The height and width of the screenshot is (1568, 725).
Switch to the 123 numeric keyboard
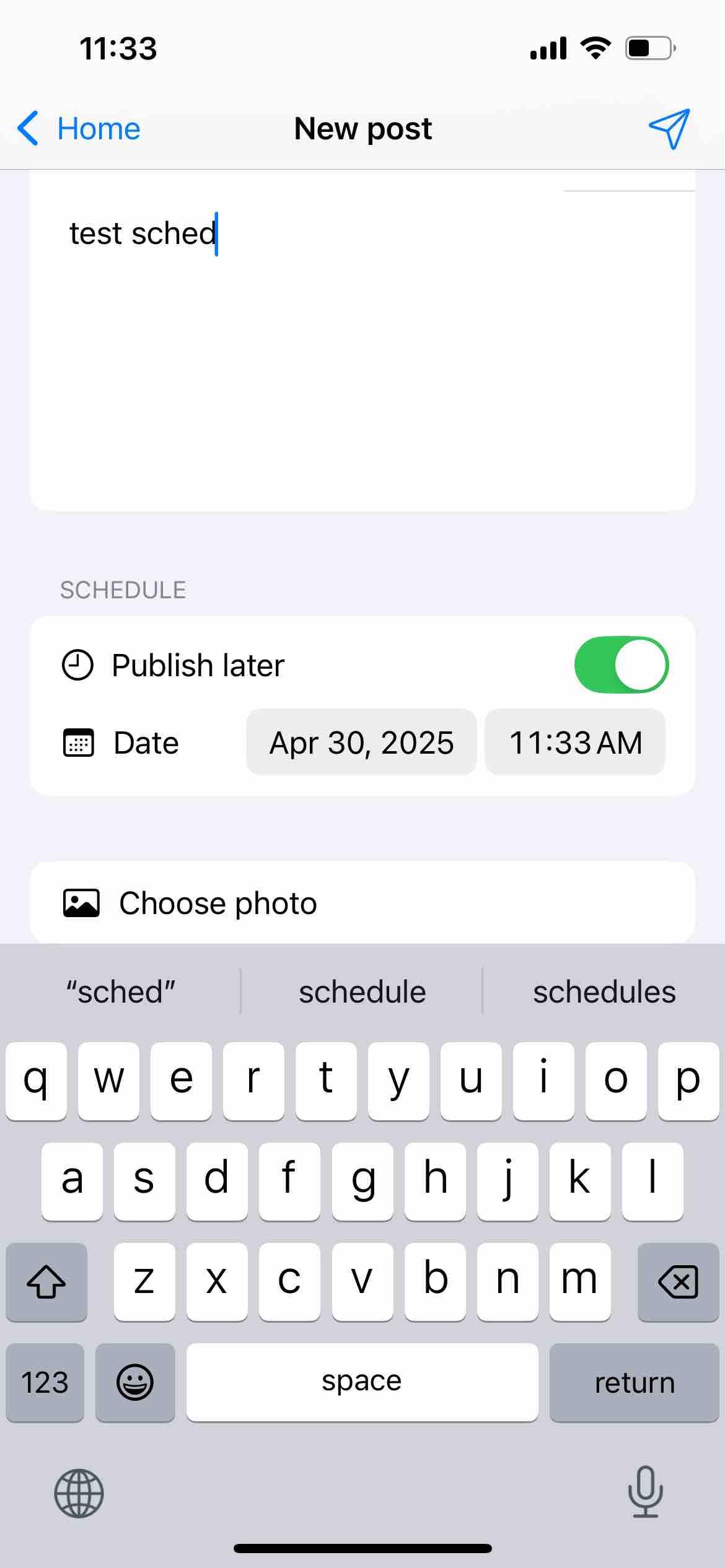45,1382
